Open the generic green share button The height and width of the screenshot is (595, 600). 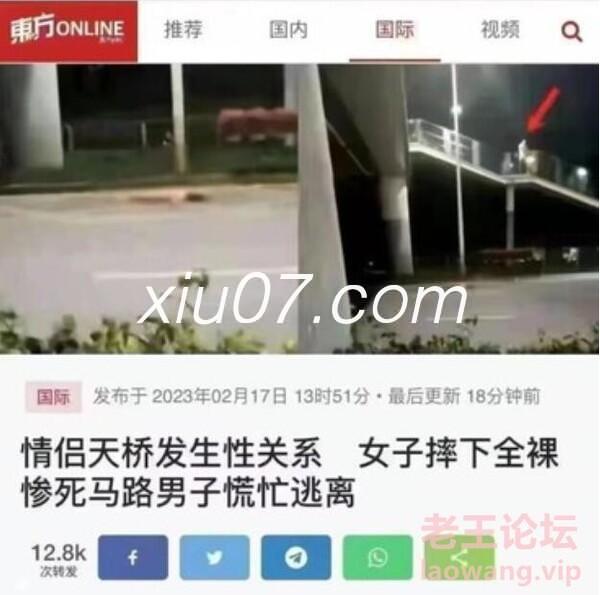click(459, 557)
